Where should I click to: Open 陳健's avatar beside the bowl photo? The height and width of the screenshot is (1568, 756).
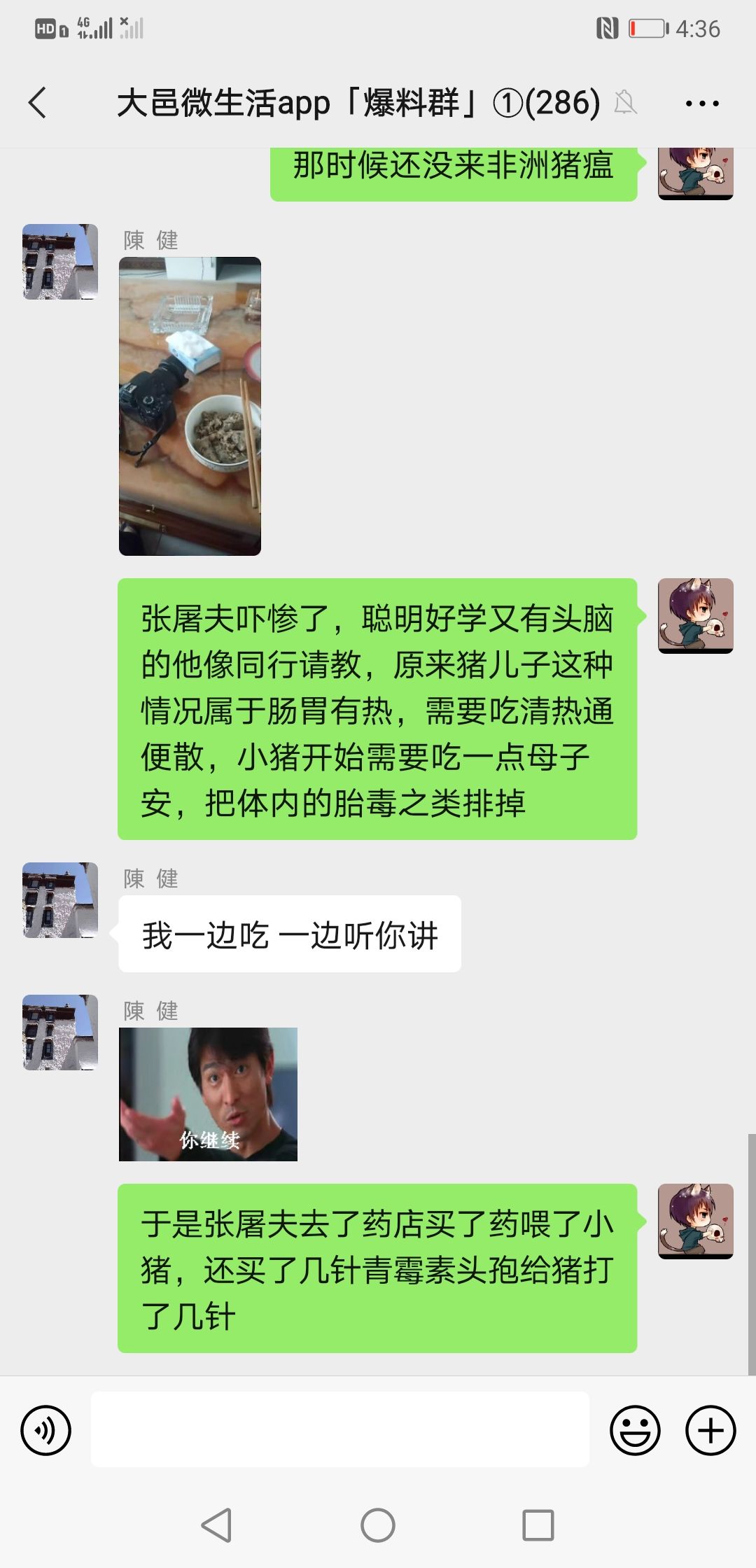(60, 262)
